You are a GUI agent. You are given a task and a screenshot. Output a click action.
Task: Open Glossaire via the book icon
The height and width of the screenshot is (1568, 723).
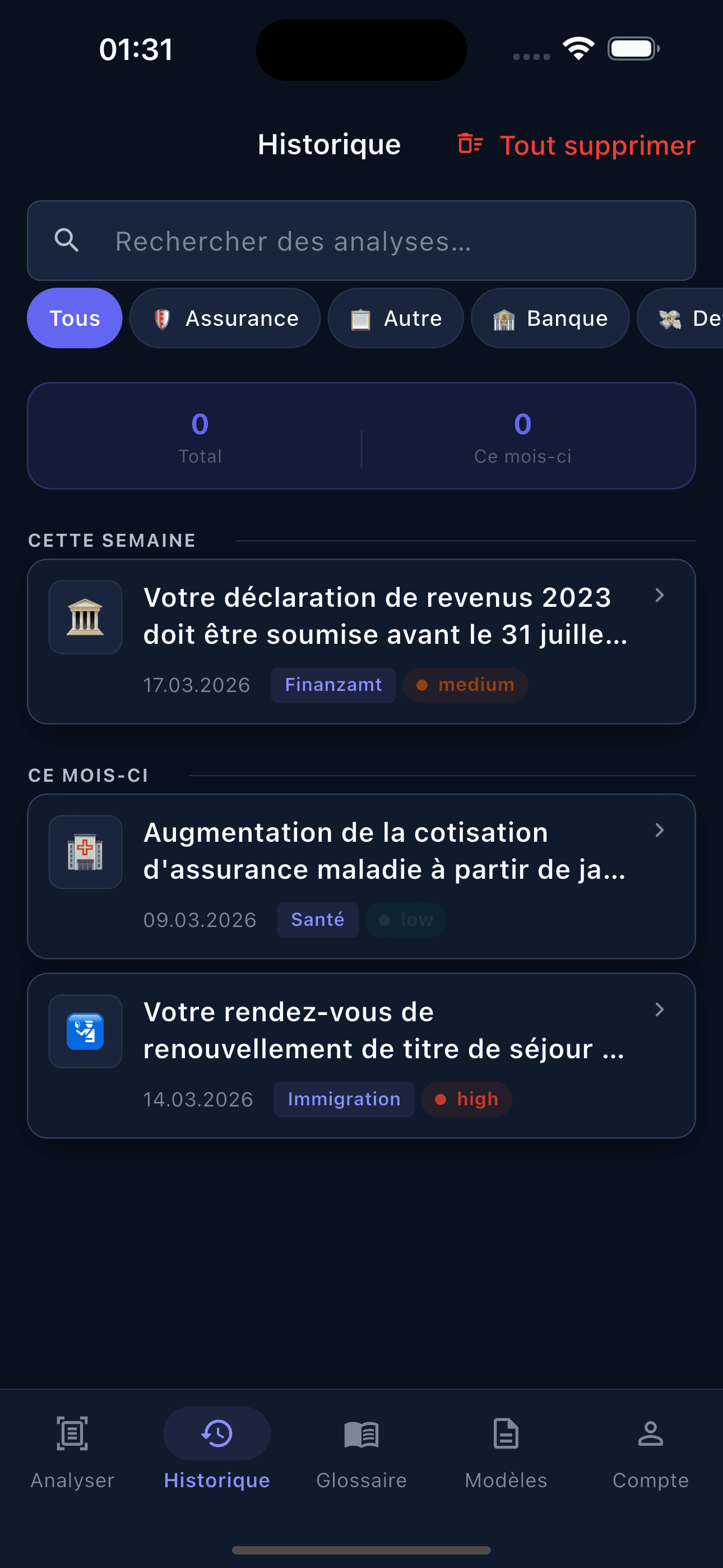(361, 1433)
